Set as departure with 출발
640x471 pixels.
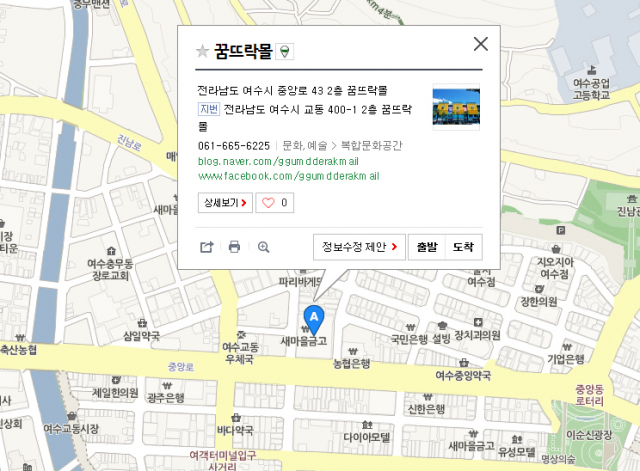click(x=427, y=246)
